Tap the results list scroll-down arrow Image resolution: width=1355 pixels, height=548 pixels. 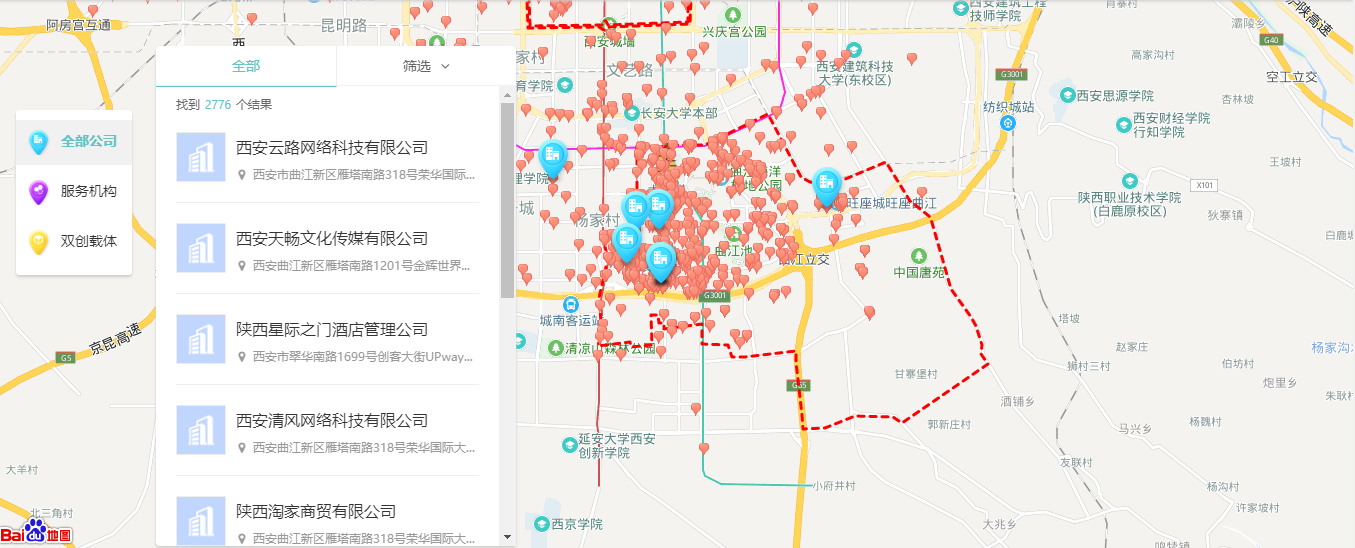coord(507,537)
